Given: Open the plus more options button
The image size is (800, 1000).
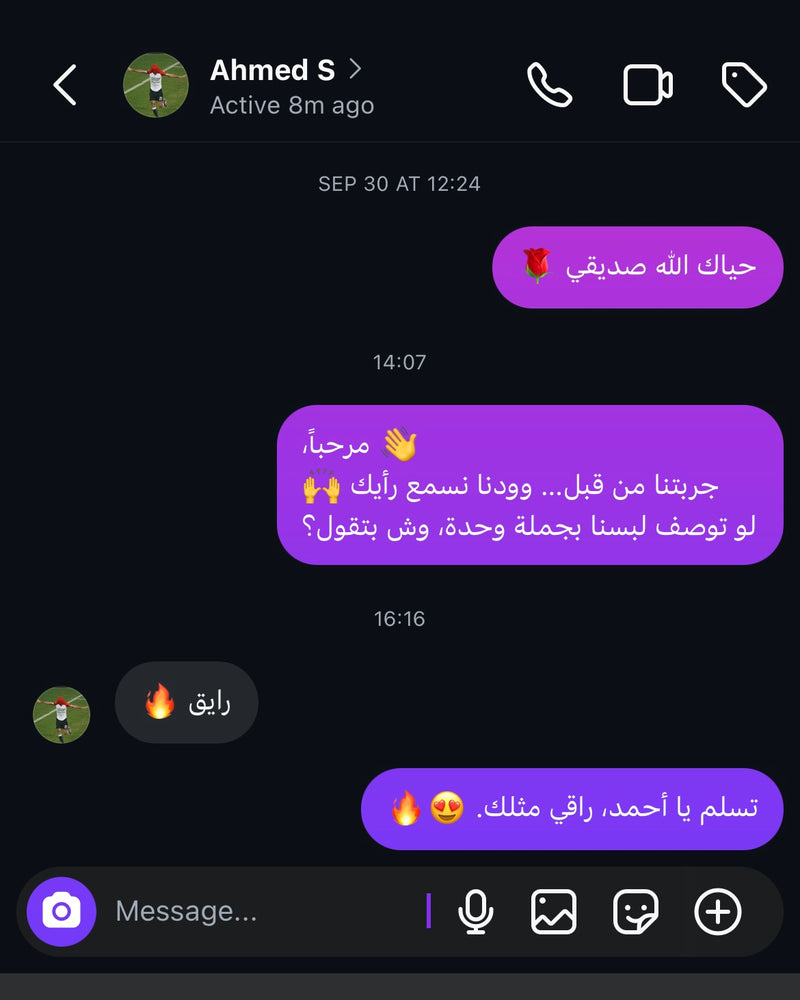Looking at the screenshot, I should [718, 911].
